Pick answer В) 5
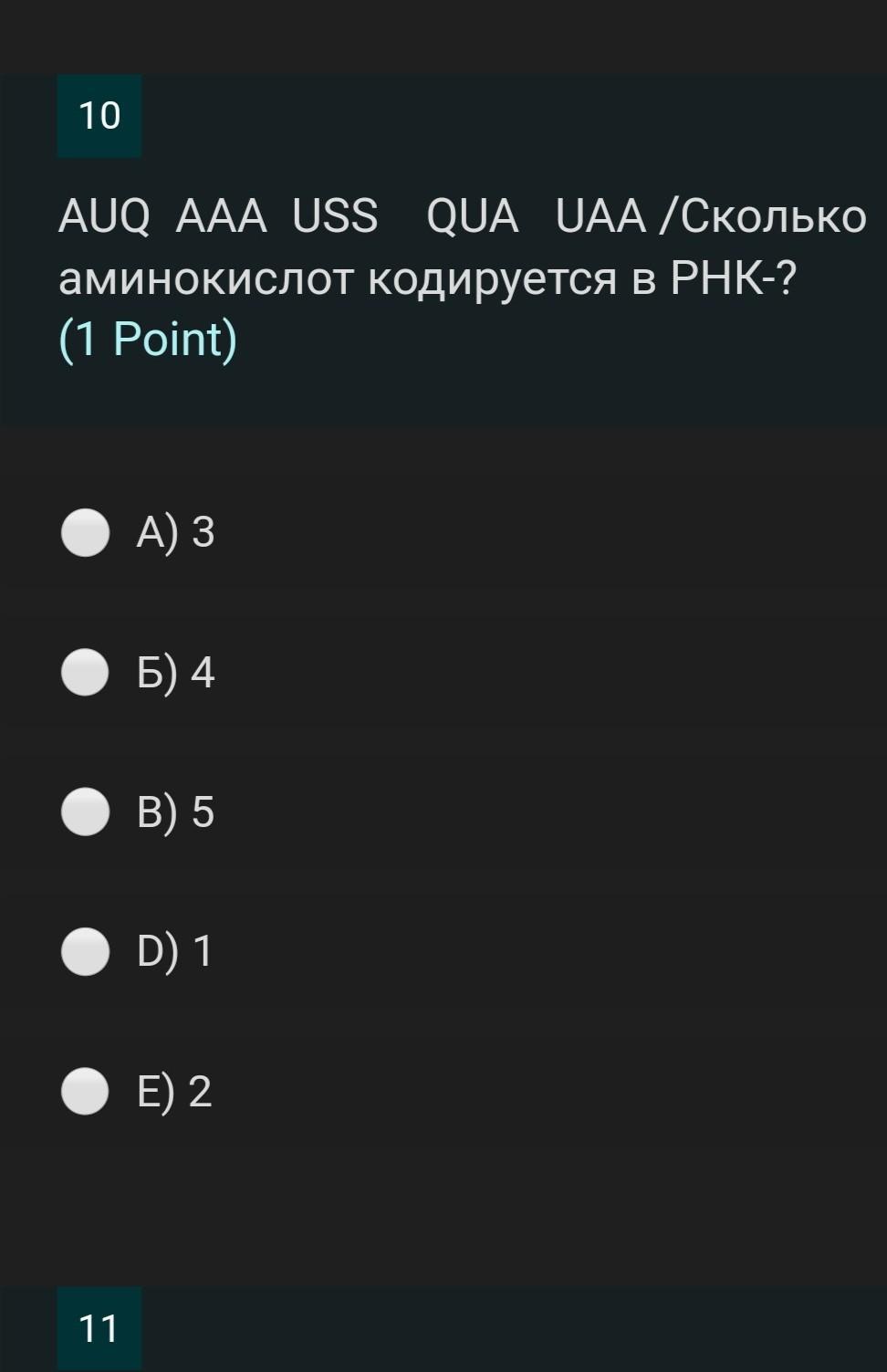The image size is (887, 1372). [x=86, y=812]
